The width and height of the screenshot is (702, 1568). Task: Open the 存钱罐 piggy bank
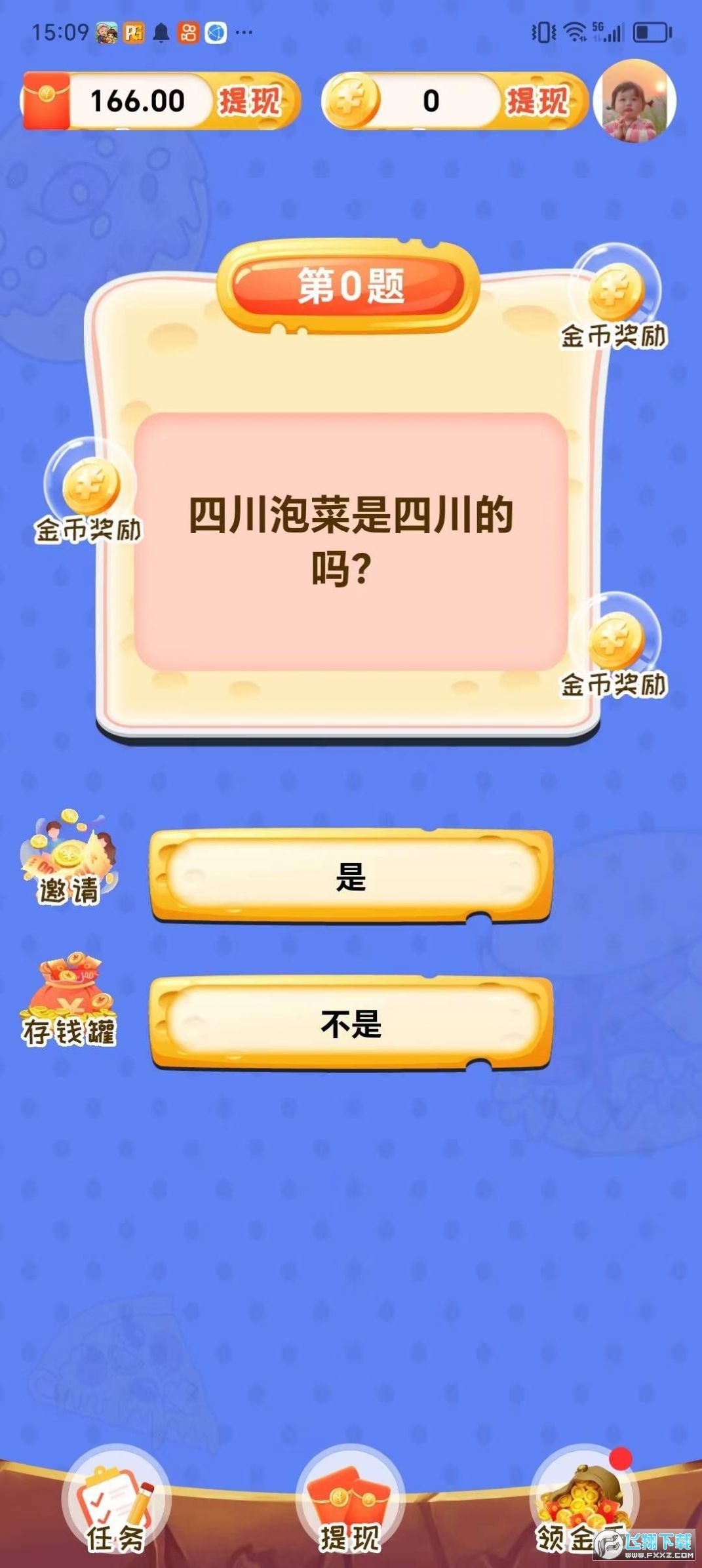click(69, 1001)
